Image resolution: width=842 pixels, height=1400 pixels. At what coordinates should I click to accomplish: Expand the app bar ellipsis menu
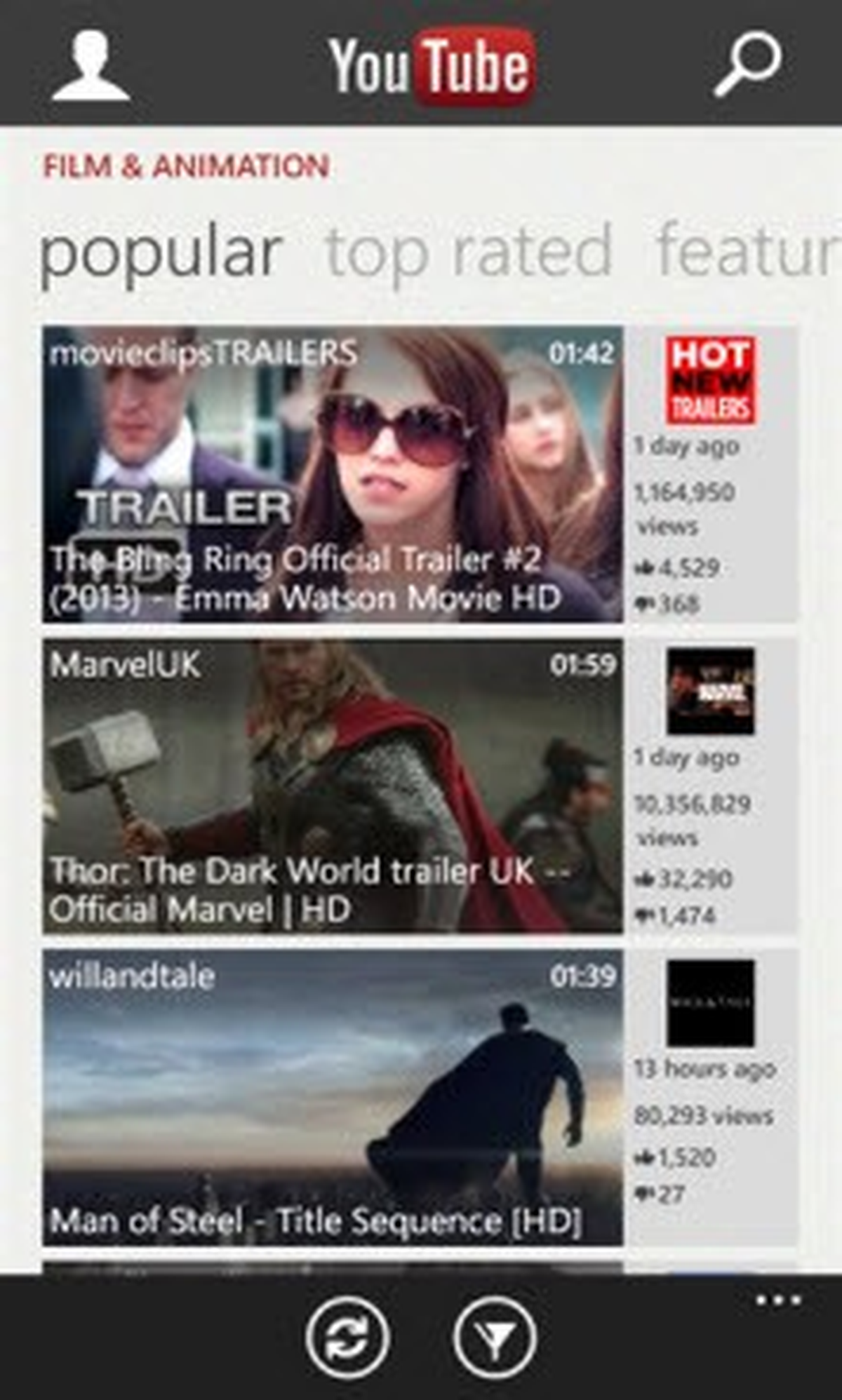pos(779,1301)
